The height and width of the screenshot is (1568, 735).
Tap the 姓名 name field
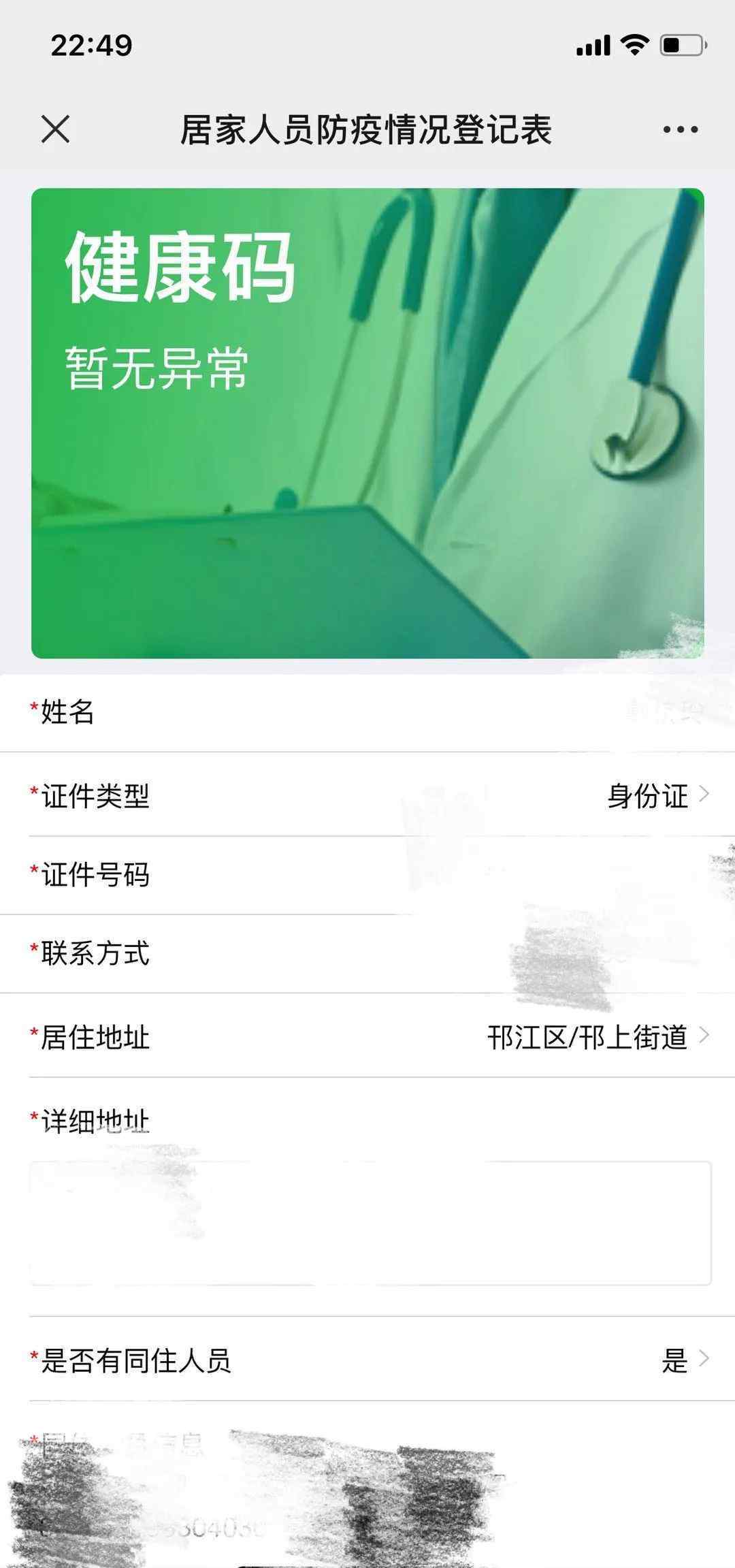pyautogui.click(x=367, y=713)
